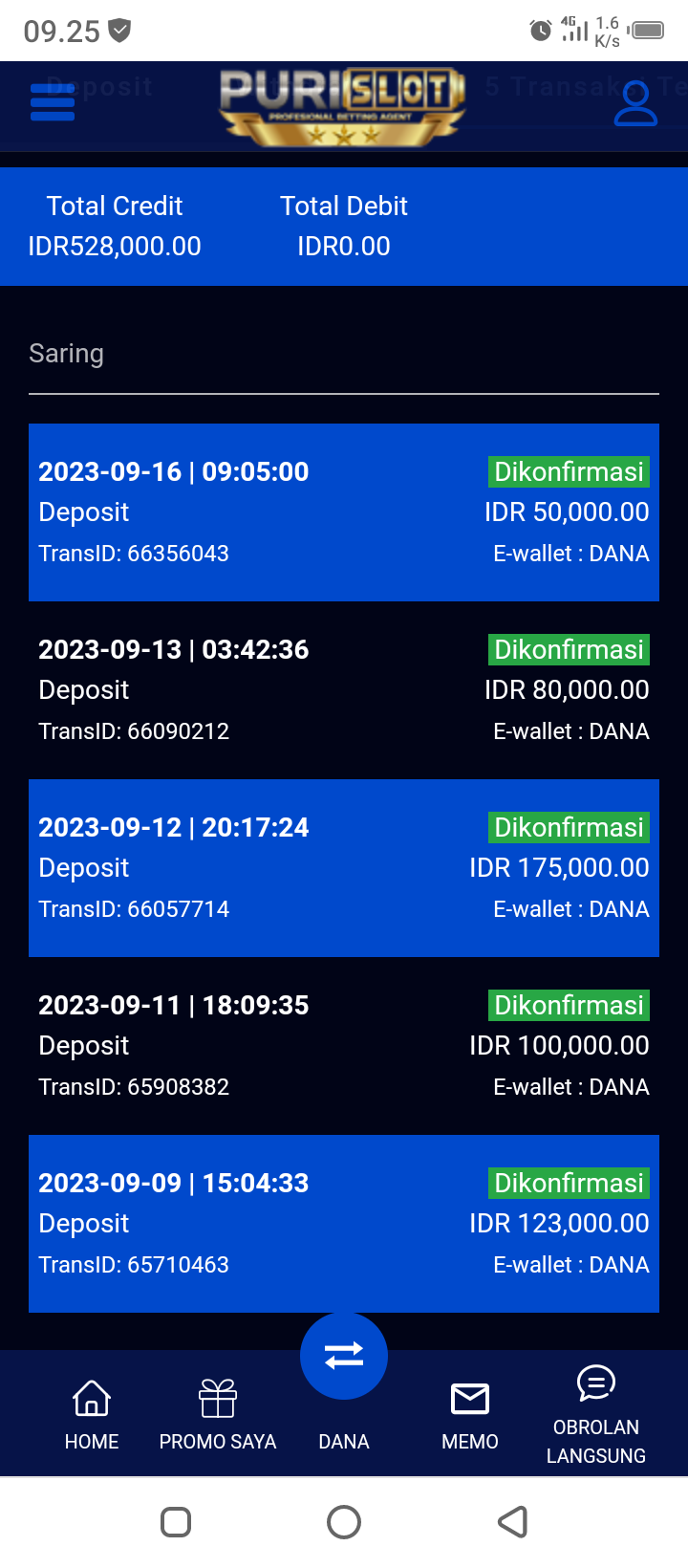The width and height of the screenshot is (688, 1568).
Task: Open the hamburger menu
Action: pyautogui.click(x=53, y=102)
